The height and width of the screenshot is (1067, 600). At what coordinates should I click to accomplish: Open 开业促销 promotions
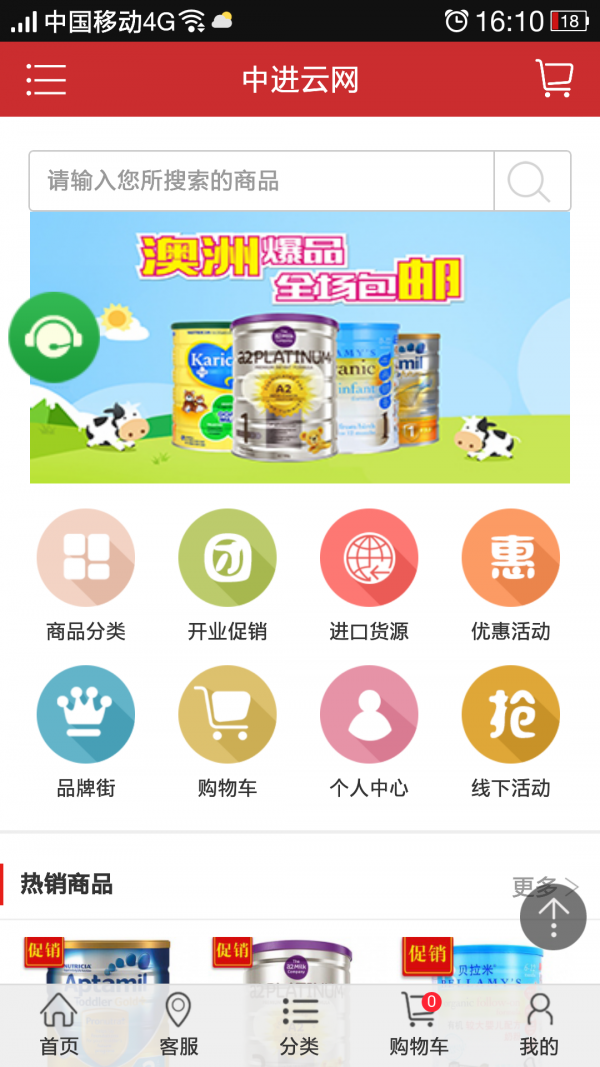227,558
